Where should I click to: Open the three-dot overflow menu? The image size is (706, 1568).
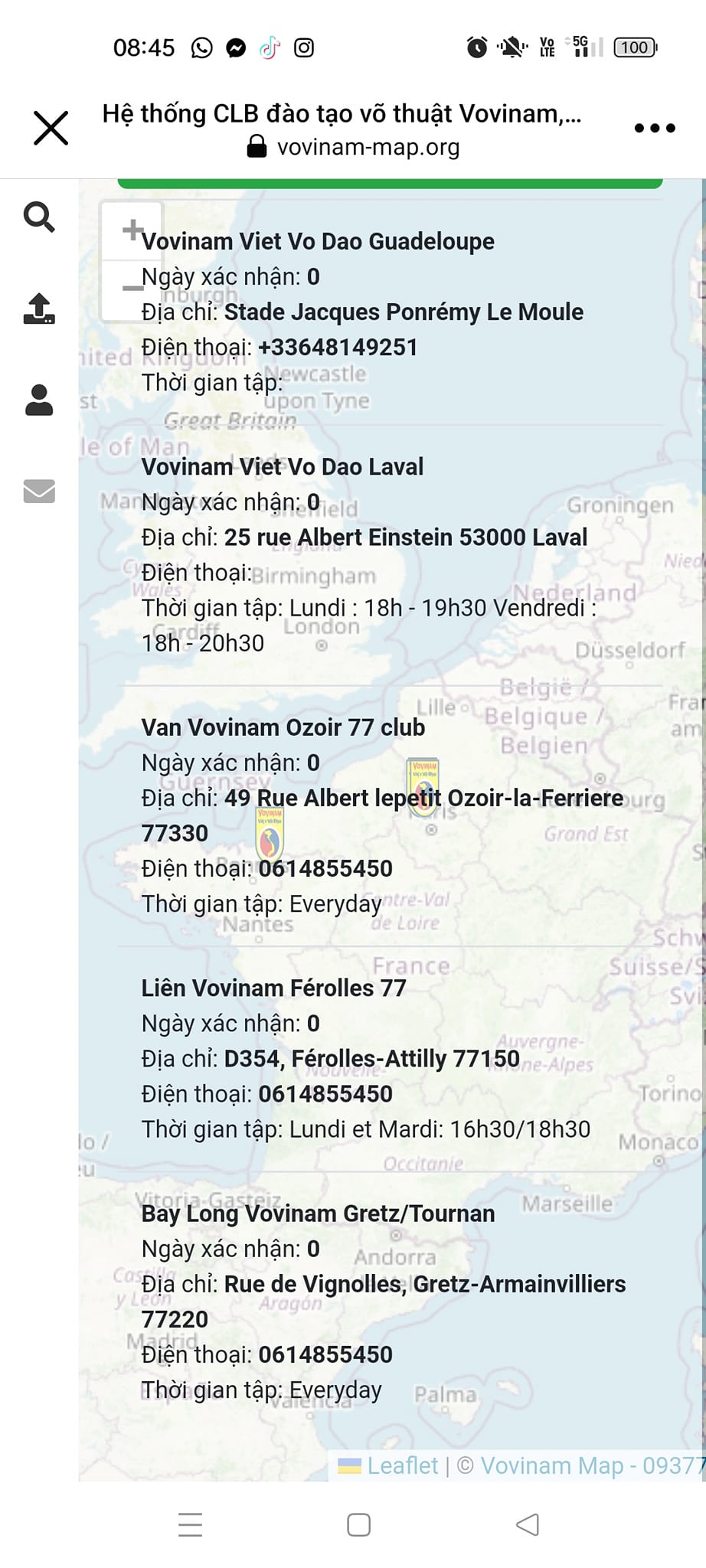click(x=655, y=128)
